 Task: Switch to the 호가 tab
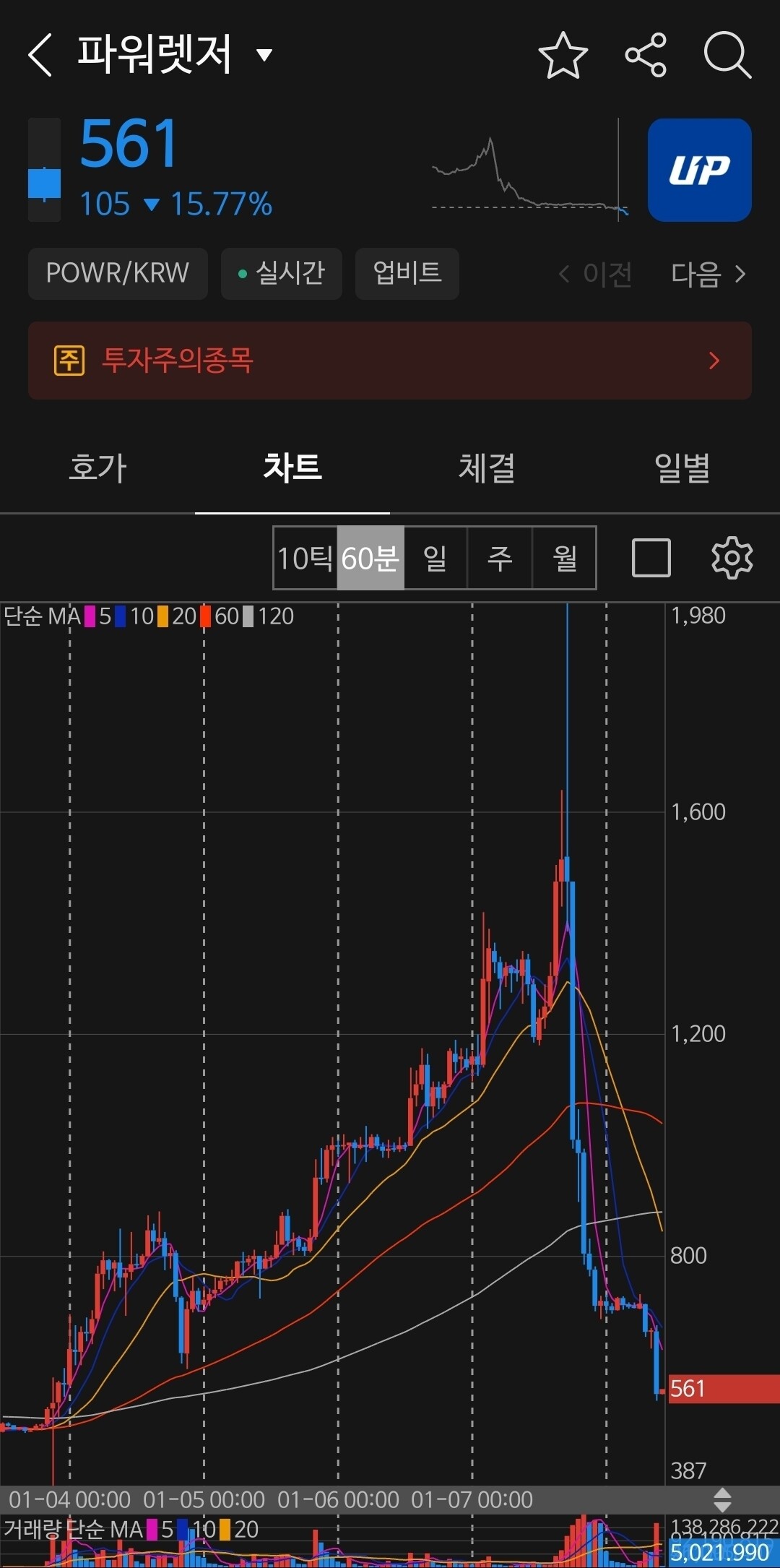click(x=97, y=468)
